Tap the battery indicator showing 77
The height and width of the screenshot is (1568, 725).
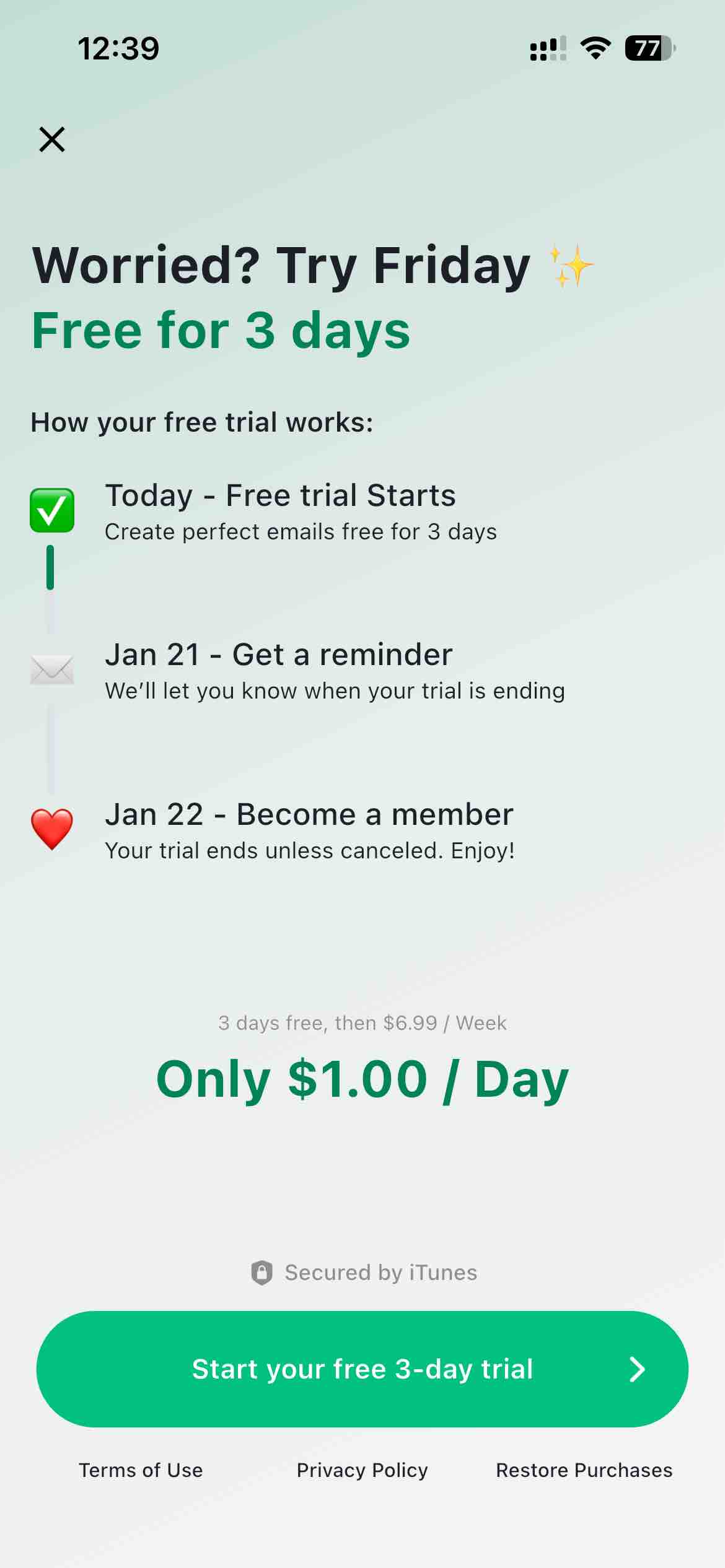pyautogui.click(x=648, y=48)
